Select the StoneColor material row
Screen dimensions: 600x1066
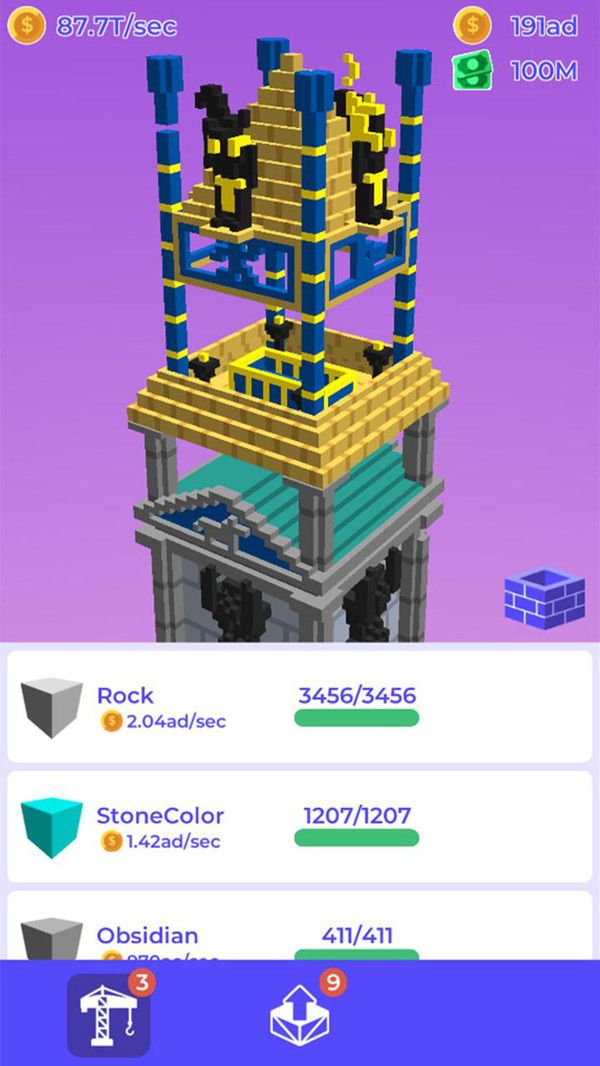pos(299,826)
